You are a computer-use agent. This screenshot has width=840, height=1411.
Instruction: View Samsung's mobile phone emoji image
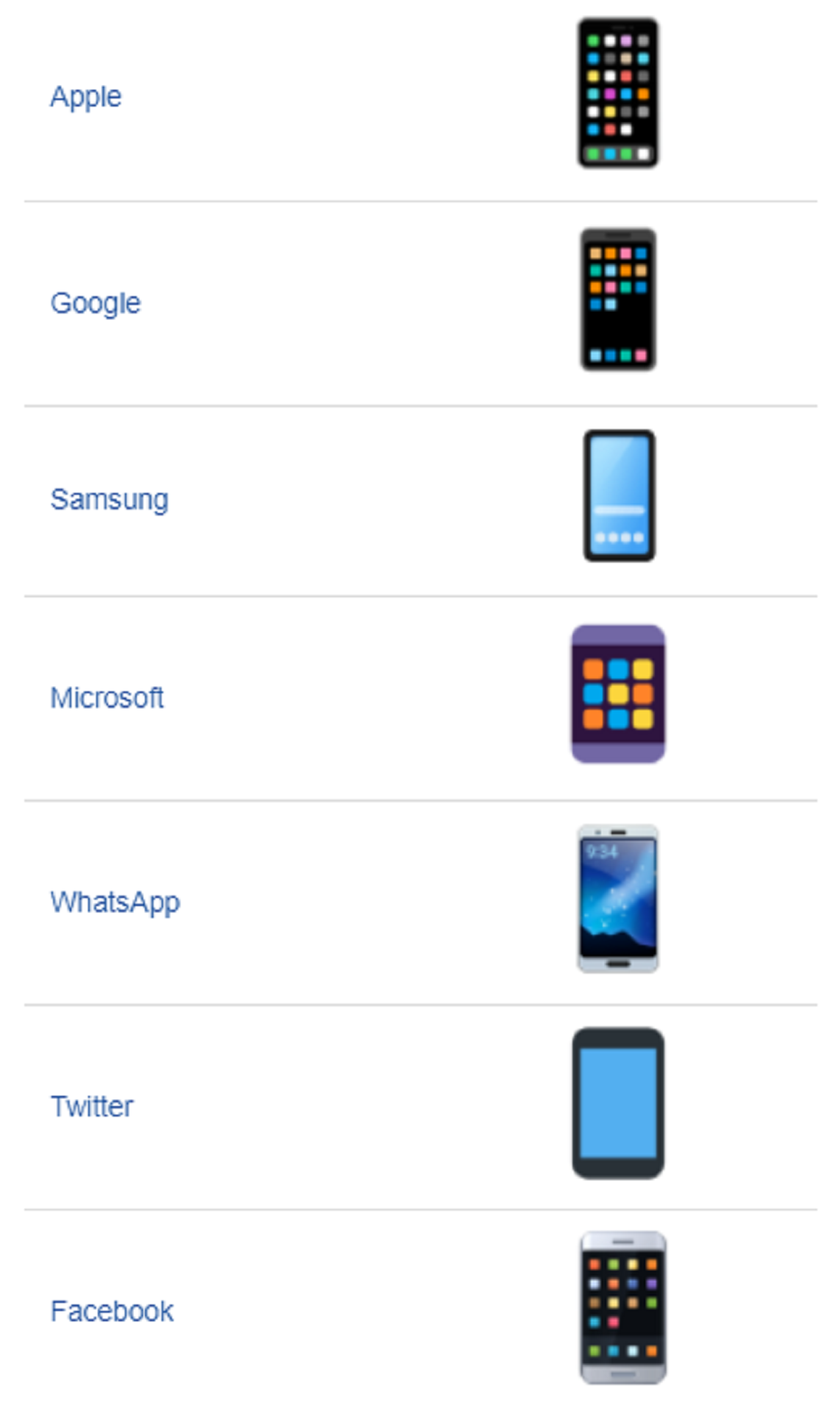pyautogui.click(x=620, y=496)
